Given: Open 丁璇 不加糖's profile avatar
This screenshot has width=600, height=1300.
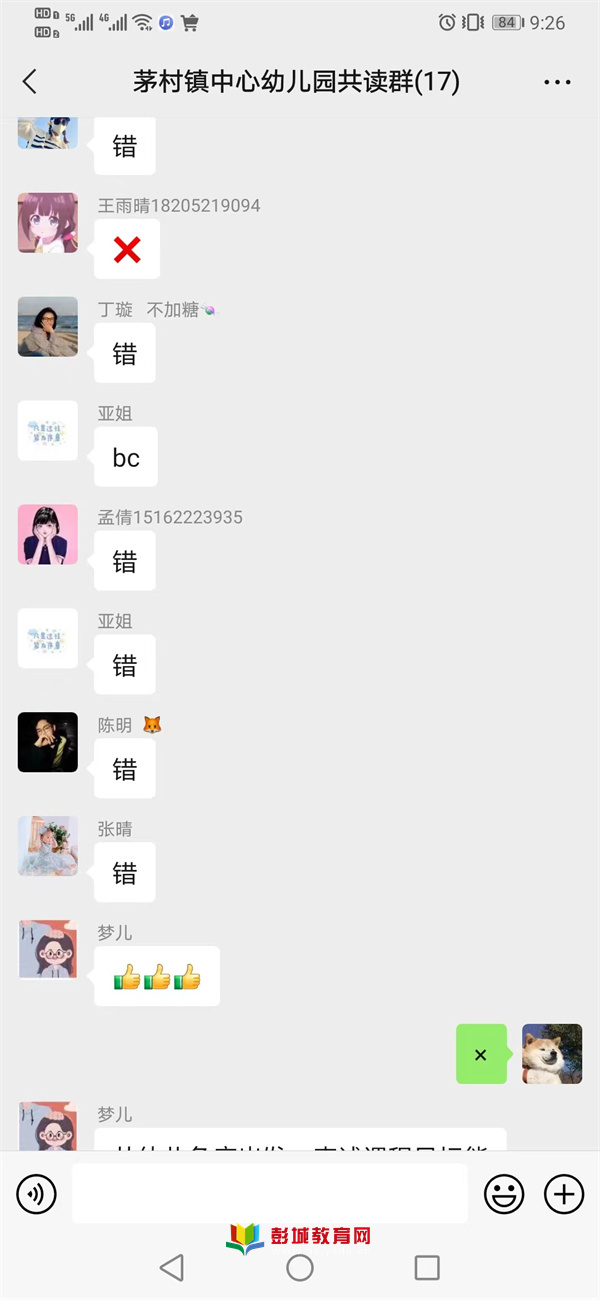Looking at the screenshot, I should 48,327.
